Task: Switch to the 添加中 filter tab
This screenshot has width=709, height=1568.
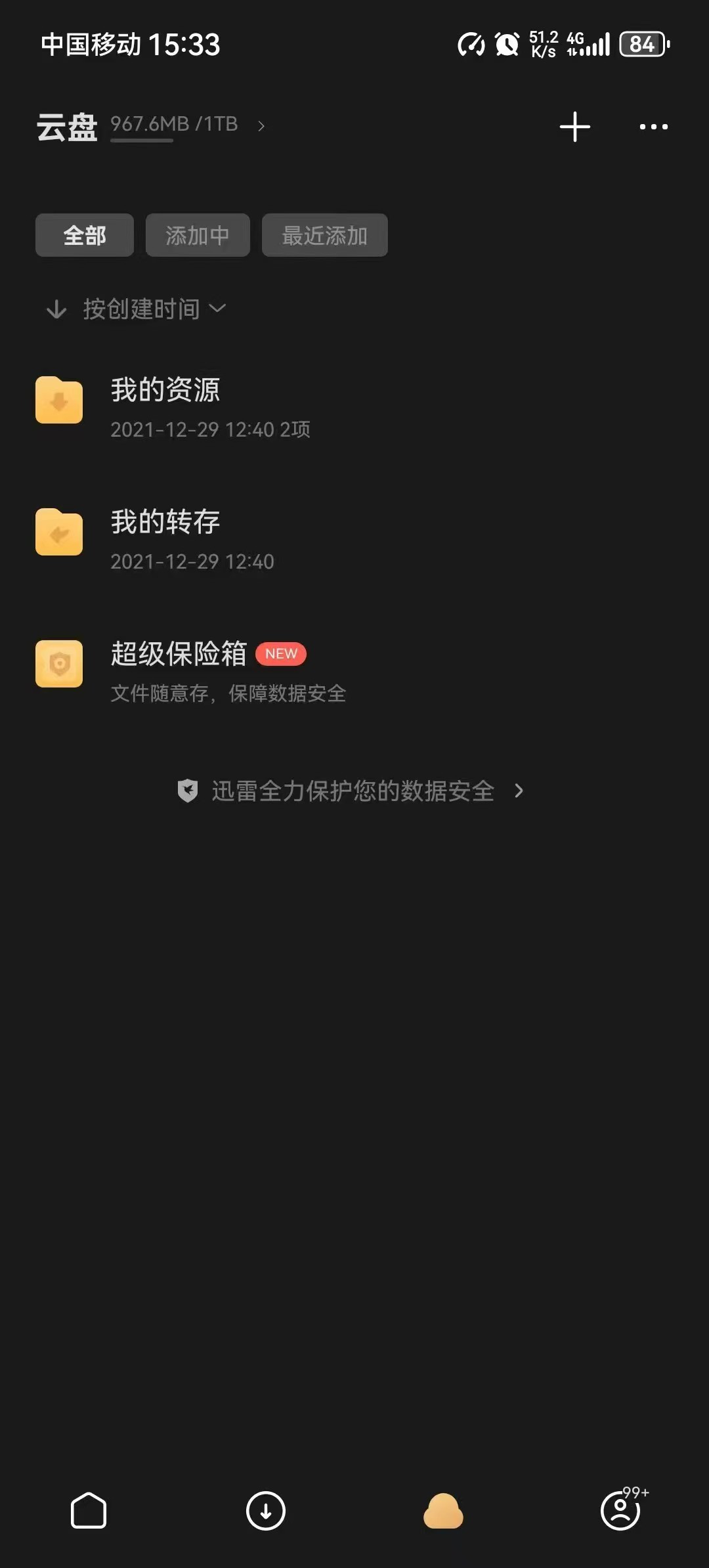Action: pyautogui.click(x=198, y=235)
